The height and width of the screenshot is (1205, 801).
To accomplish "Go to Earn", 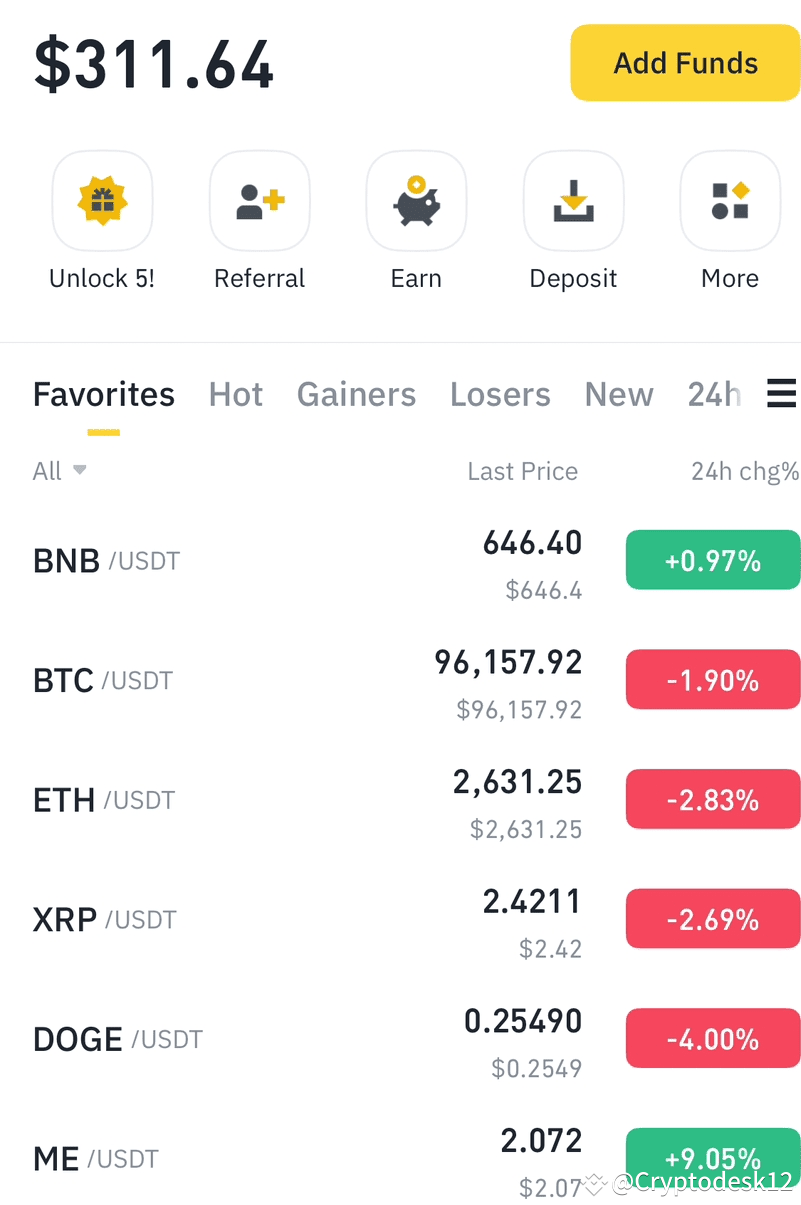I will [x=416, y=201].
